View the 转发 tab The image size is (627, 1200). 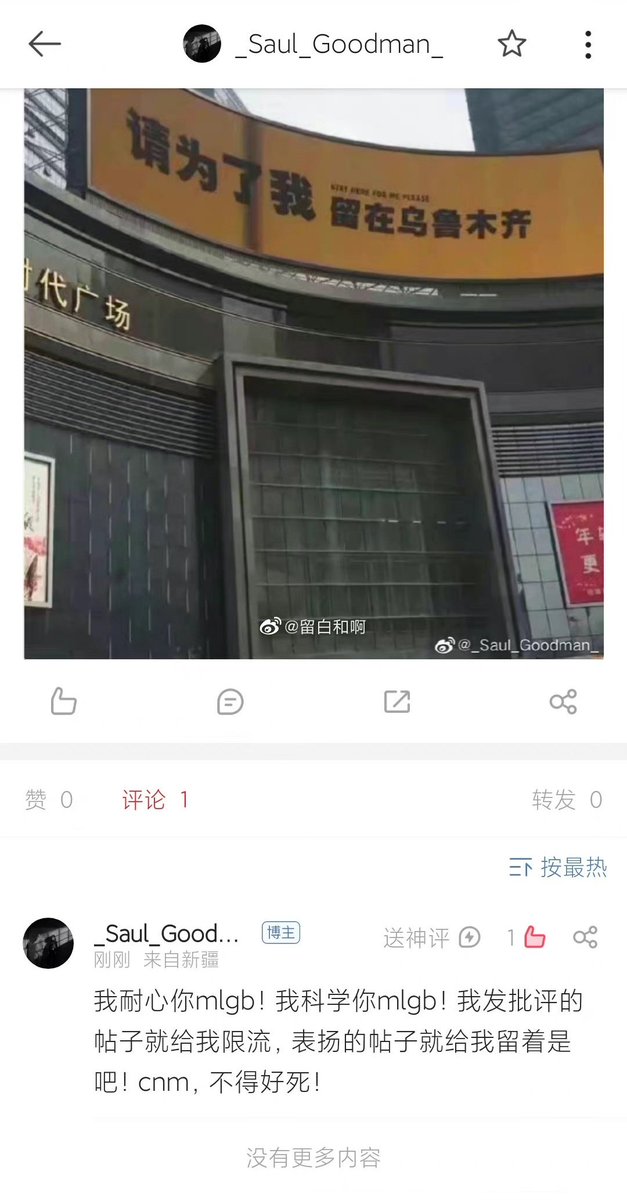pyautogui.click(x=567, y=800)
